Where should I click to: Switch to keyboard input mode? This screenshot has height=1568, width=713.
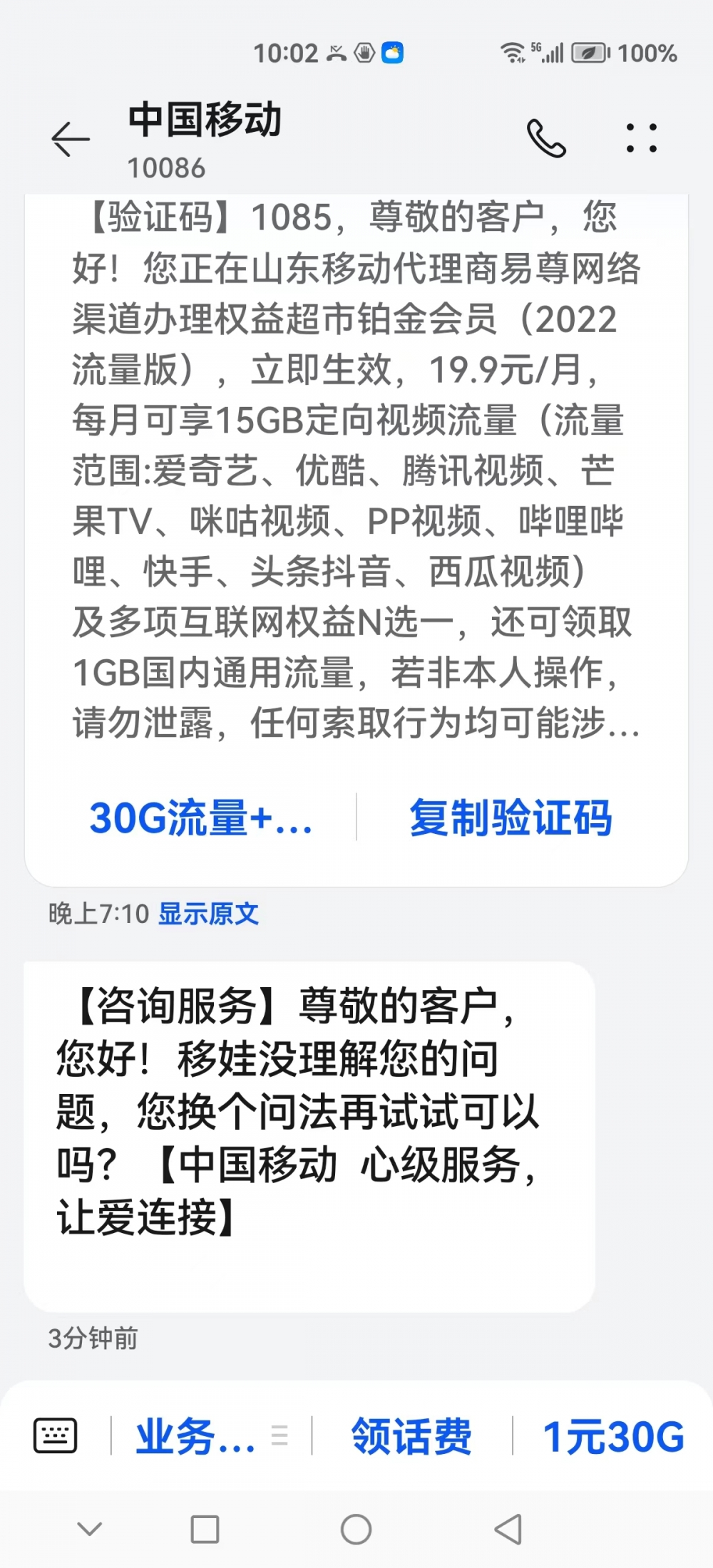tap(55, 1435)
